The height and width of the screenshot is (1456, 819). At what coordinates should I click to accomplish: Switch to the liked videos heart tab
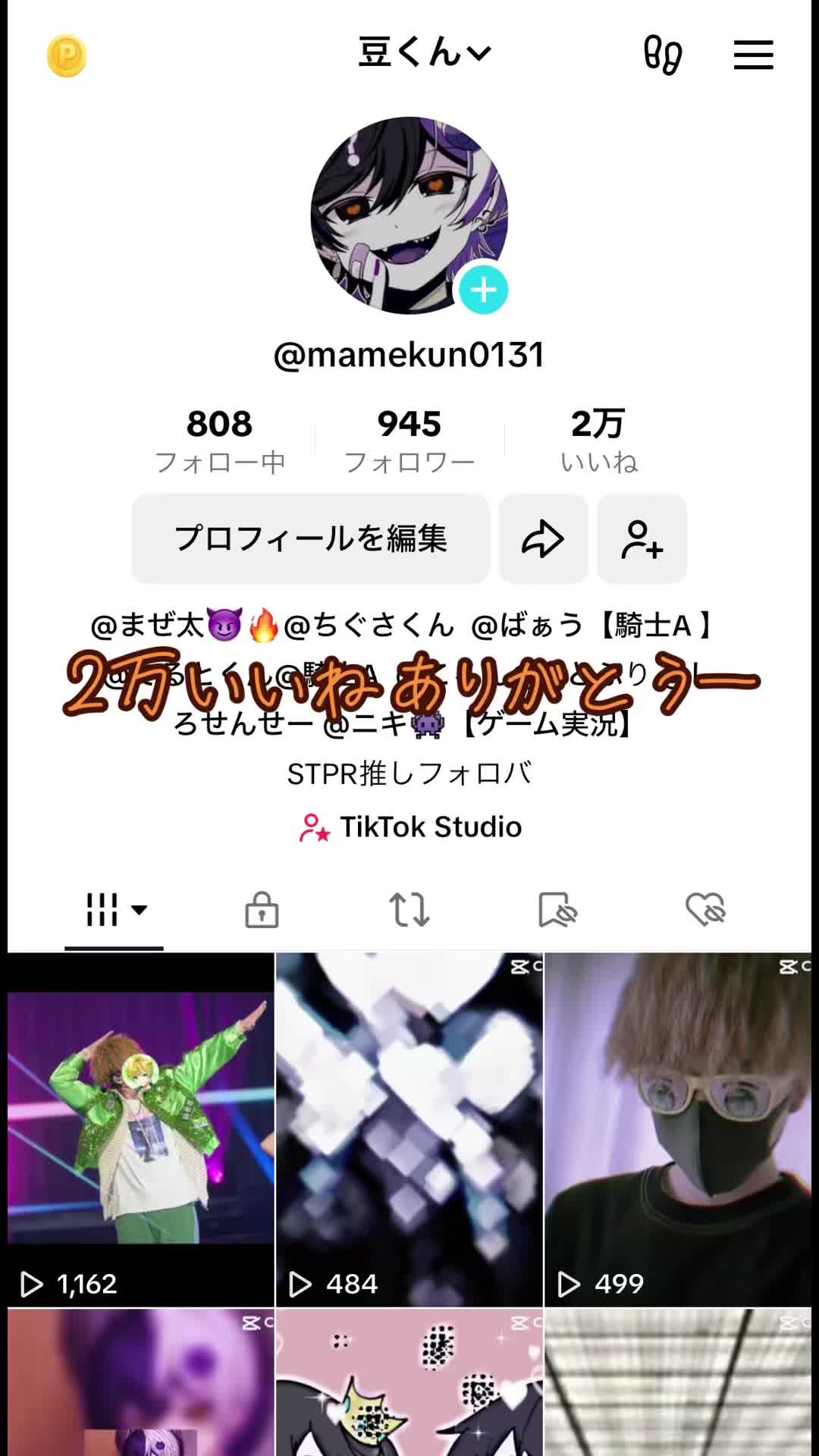coord(705,909)
